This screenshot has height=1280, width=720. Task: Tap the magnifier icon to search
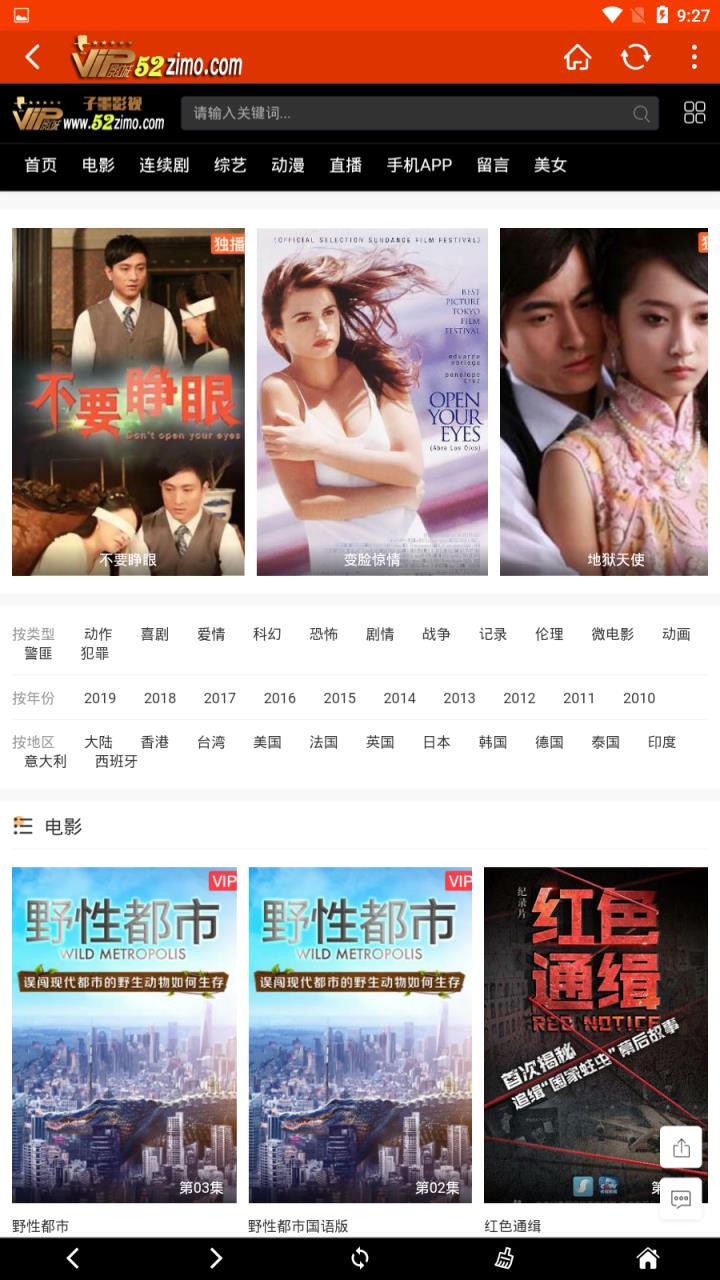pos(639,113)
